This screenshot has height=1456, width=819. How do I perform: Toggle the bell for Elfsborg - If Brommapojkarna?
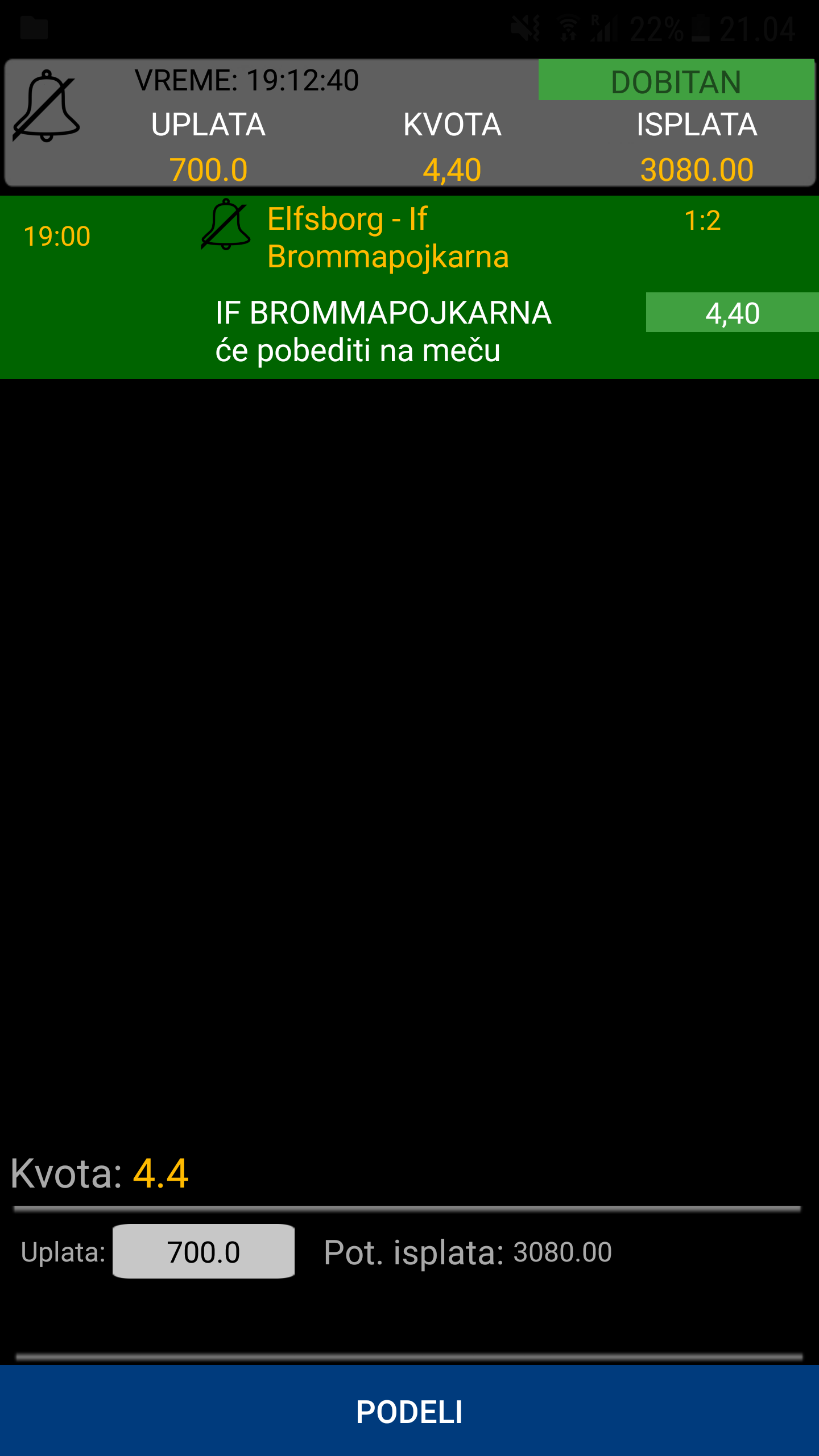click(x=226, y=225)
